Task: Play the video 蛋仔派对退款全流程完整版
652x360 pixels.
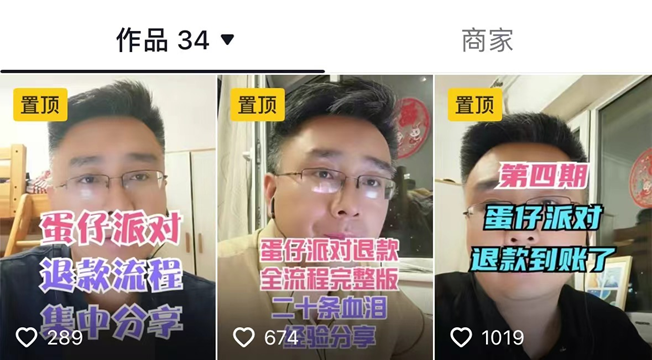Action: 325,217
